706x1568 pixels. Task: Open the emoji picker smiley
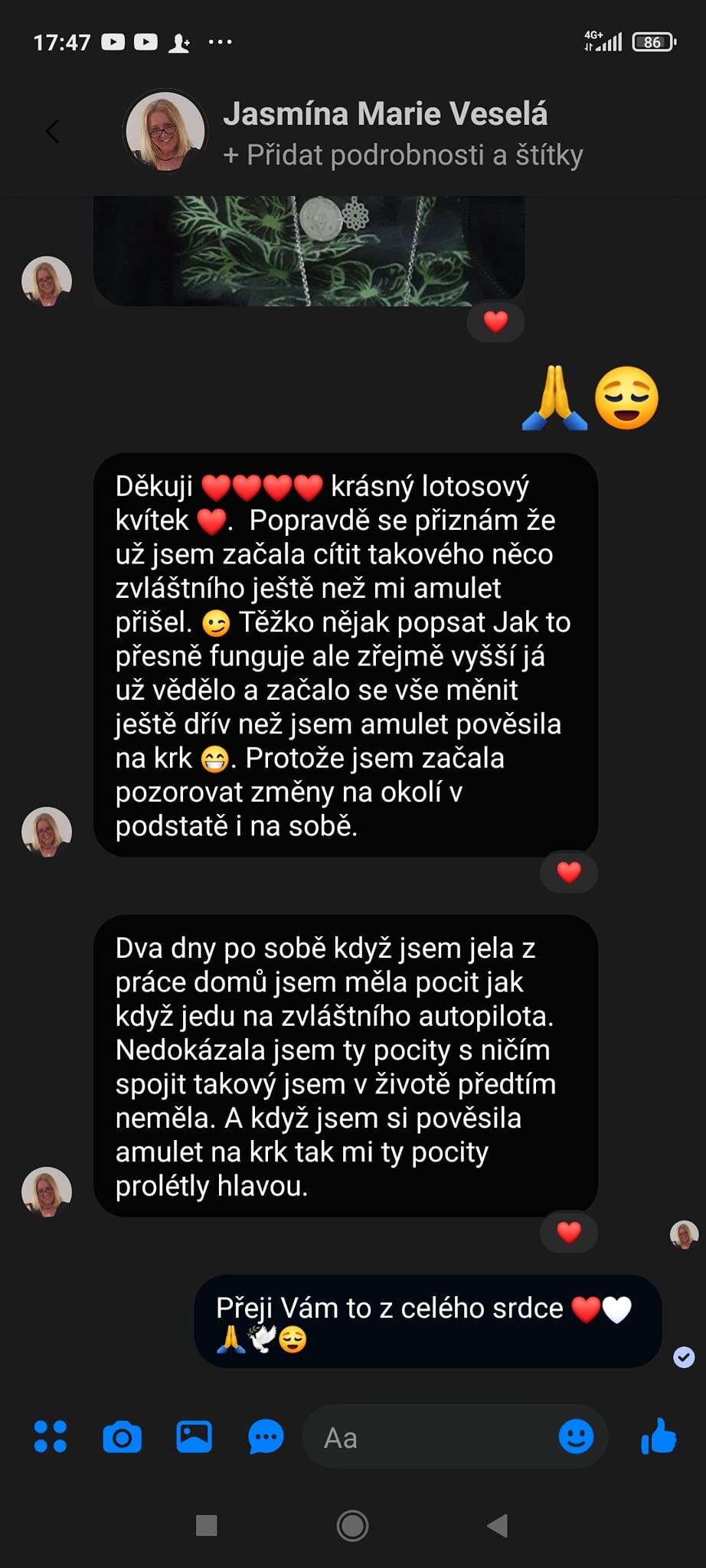click(x=576, y=1437)
